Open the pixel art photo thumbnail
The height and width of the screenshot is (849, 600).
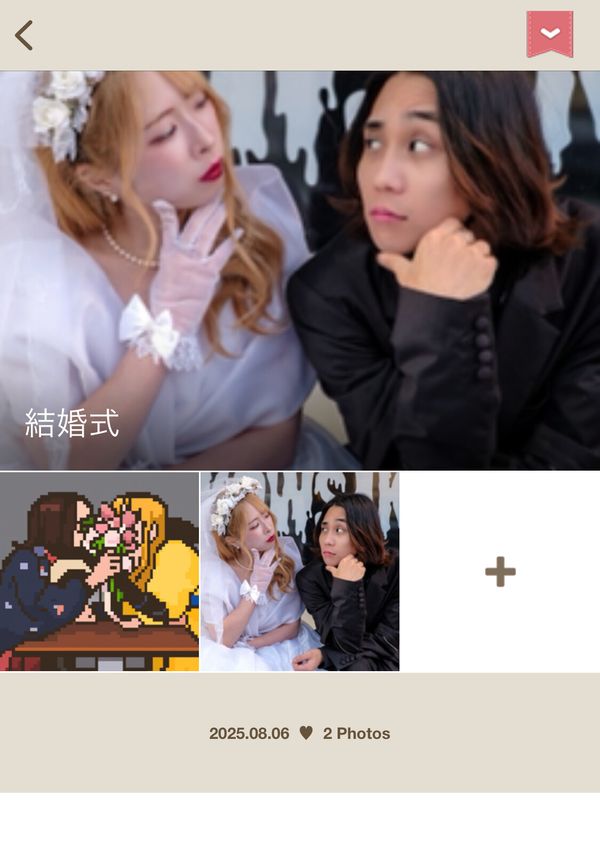[x=99, y=571]
